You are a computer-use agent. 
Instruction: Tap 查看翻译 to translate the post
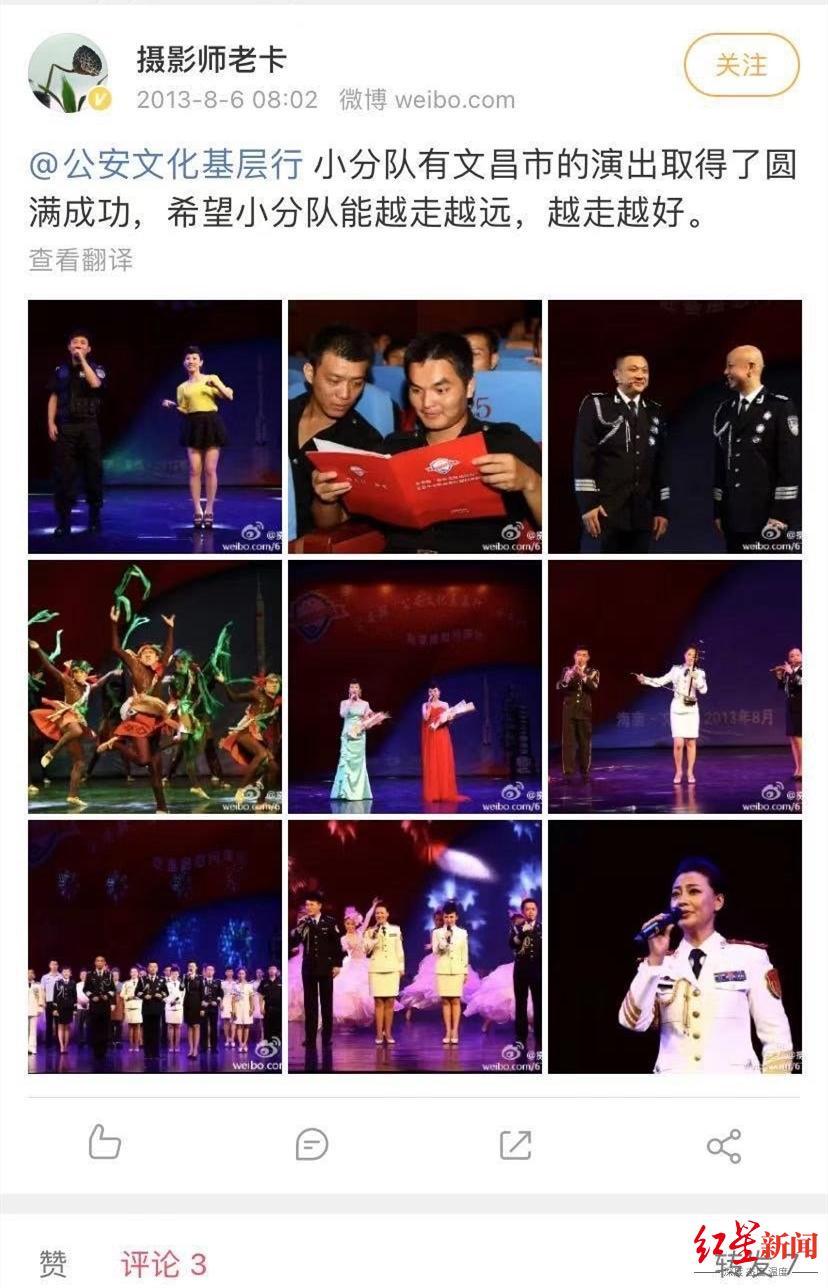(81, 260)
